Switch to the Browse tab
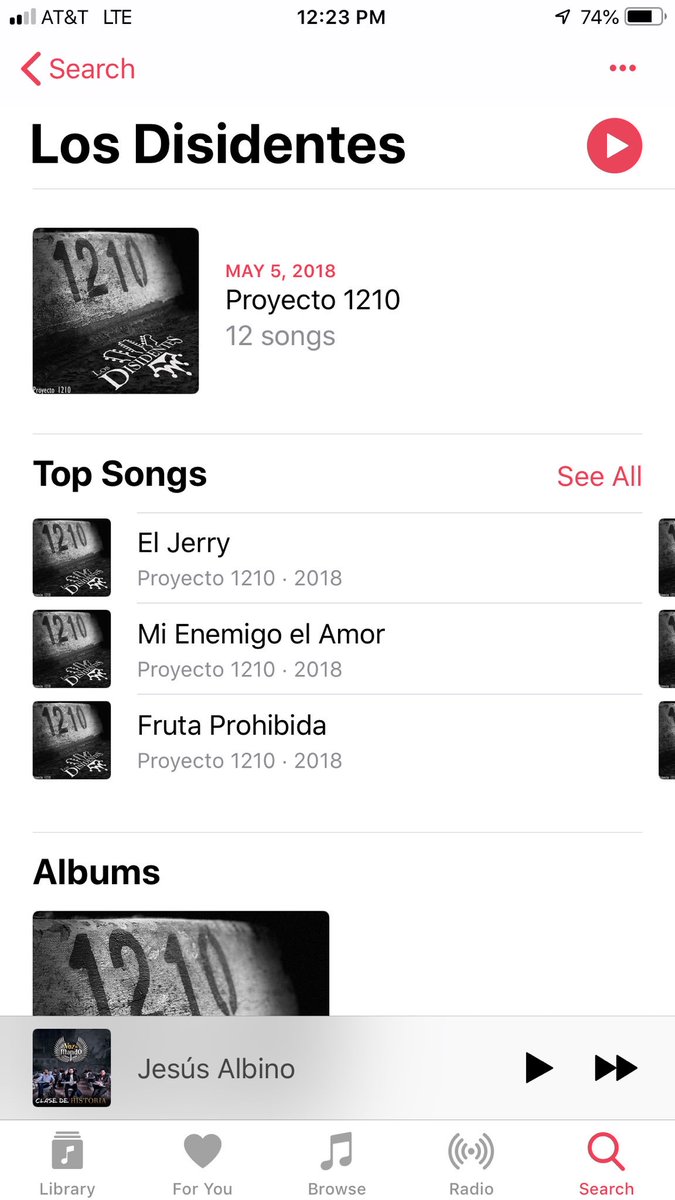This screenshot has height=1200, width=675. click(x=337, y=1164)
